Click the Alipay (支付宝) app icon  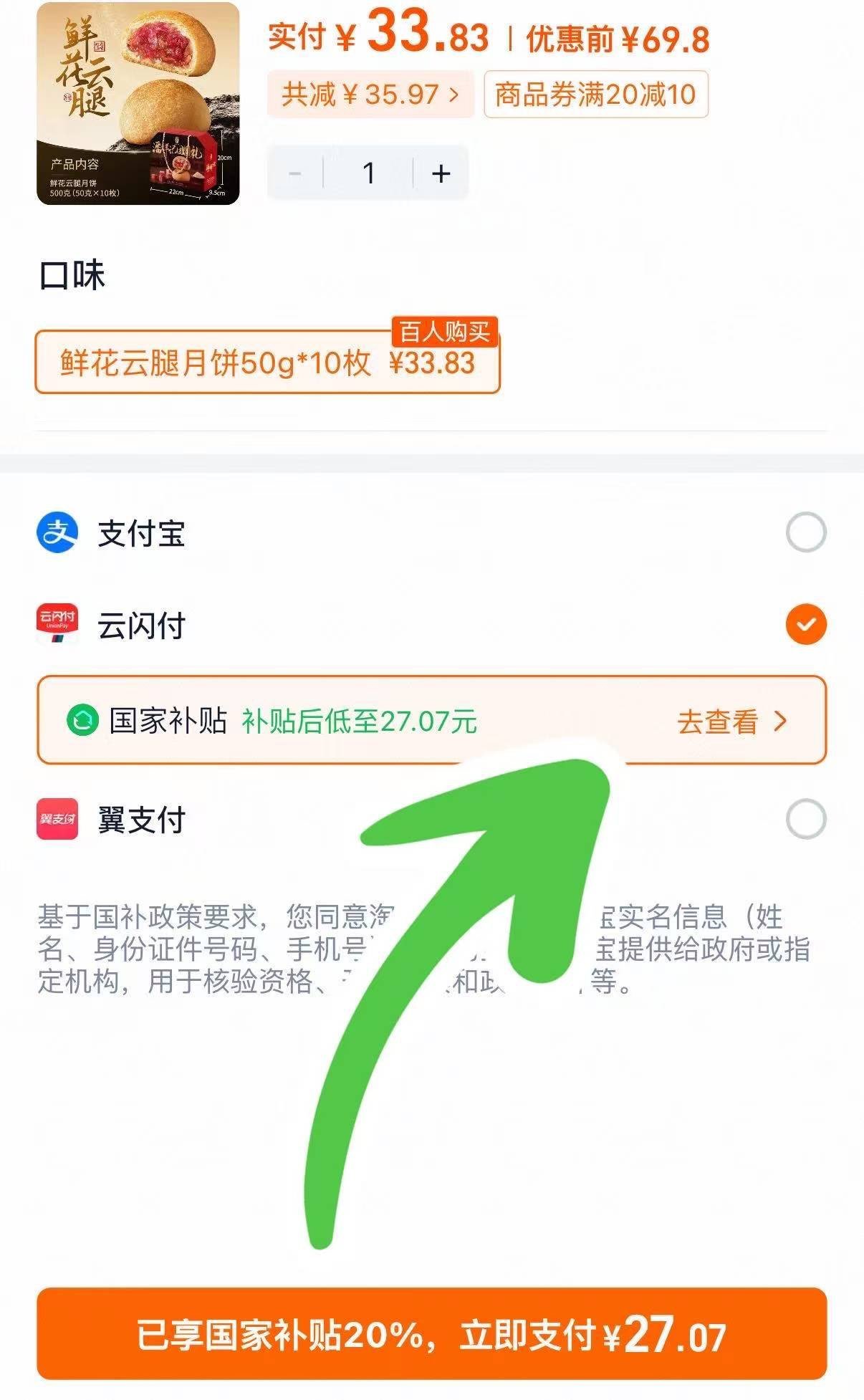(x=56, y=530)
